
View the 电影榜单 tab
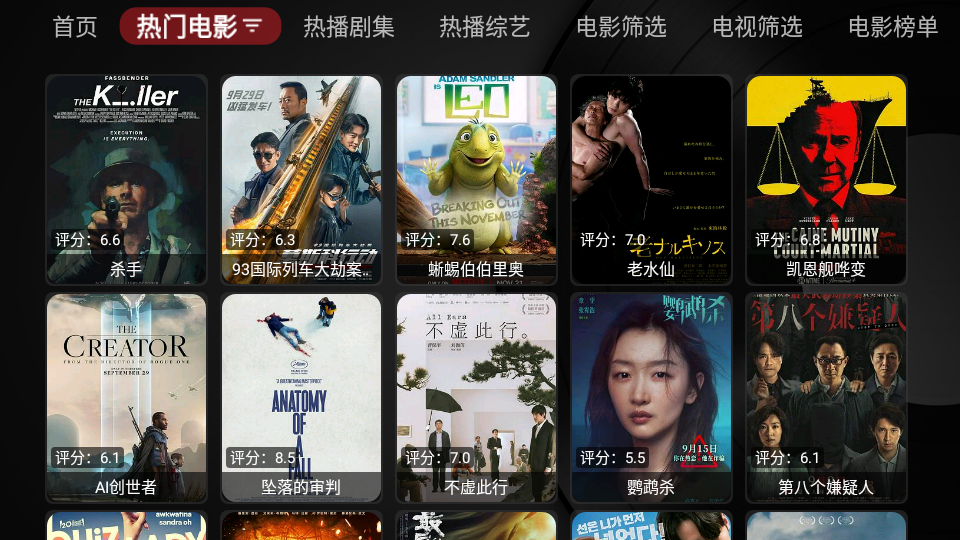click(893, 27)
